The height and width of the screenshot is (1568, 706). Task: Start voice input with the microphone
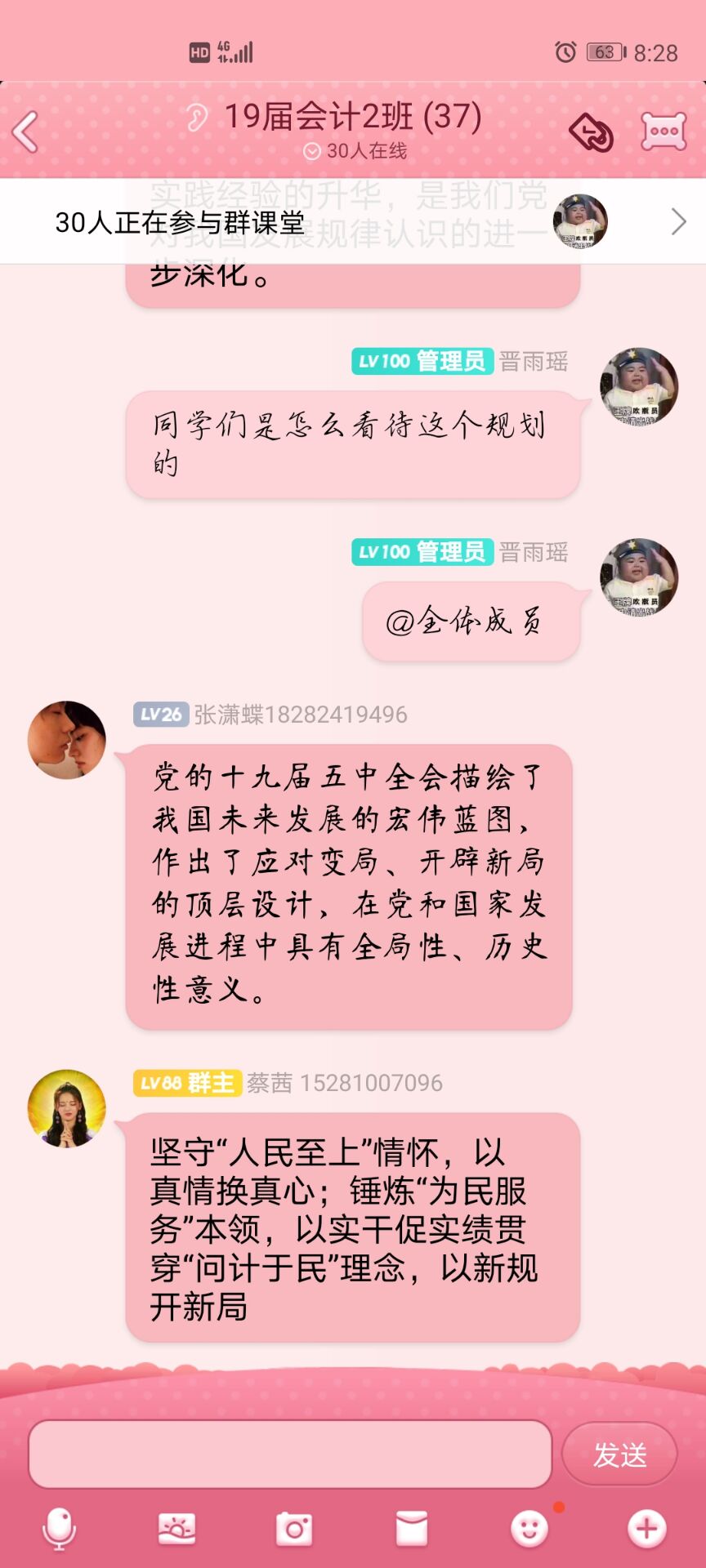[x=59, y=1528]
